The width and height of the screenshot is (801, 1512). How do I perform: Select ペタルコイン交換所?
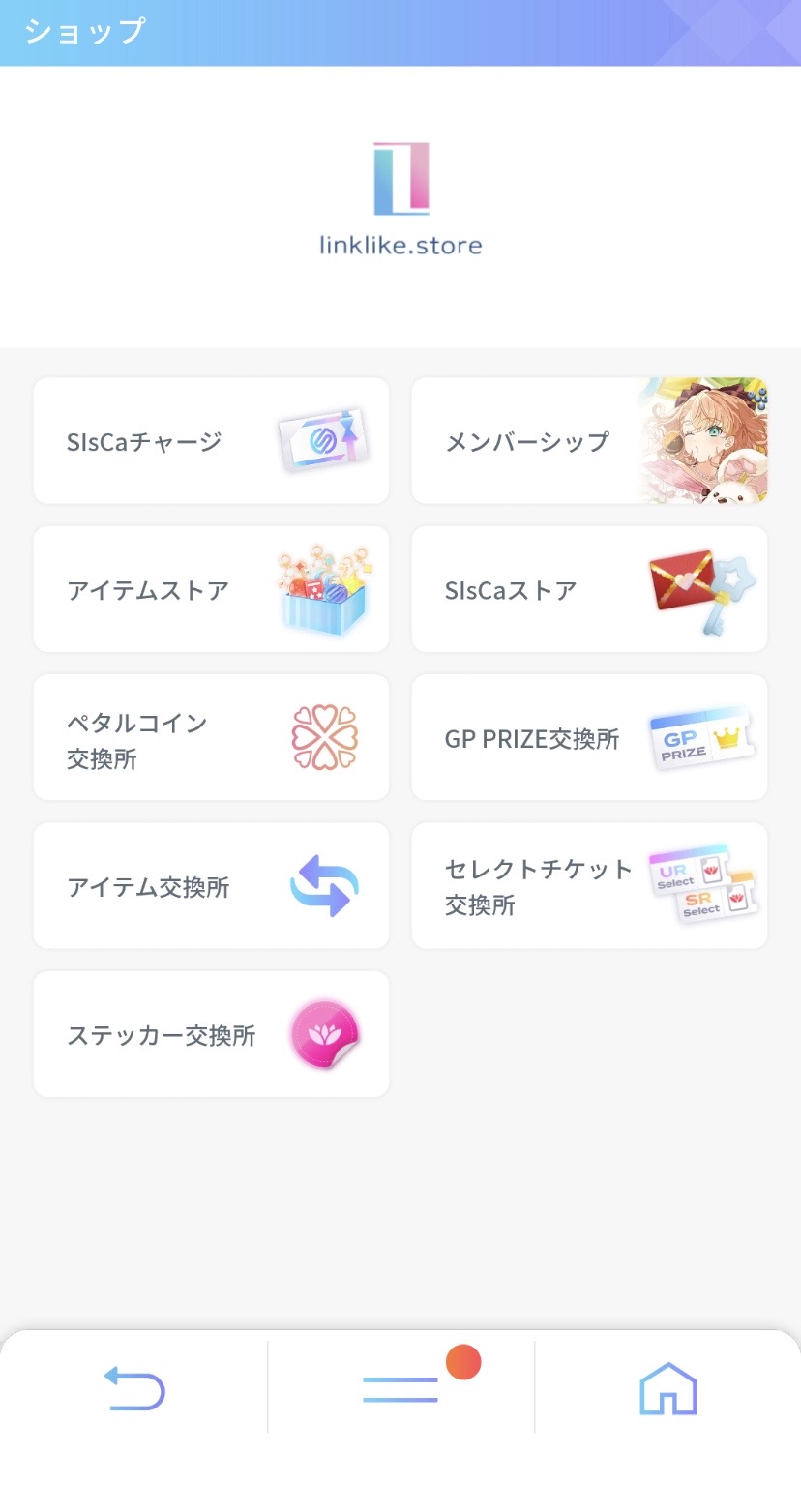click(211, 738)
